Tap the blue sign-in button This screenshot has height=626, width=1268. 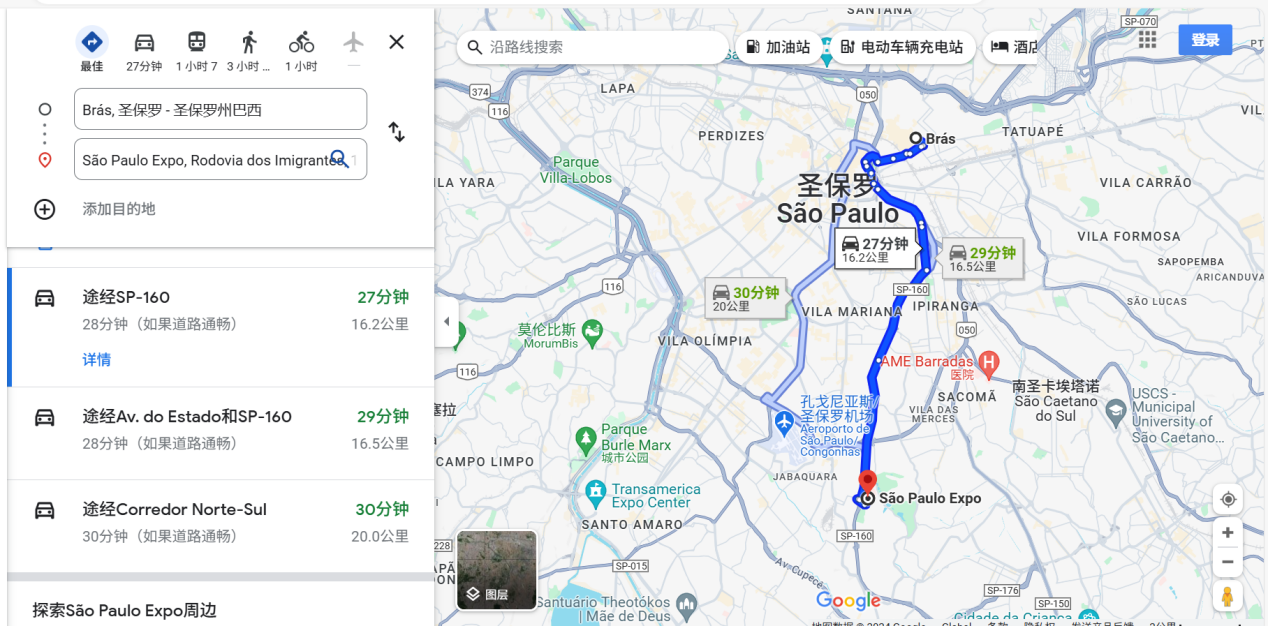point(1205,40)
